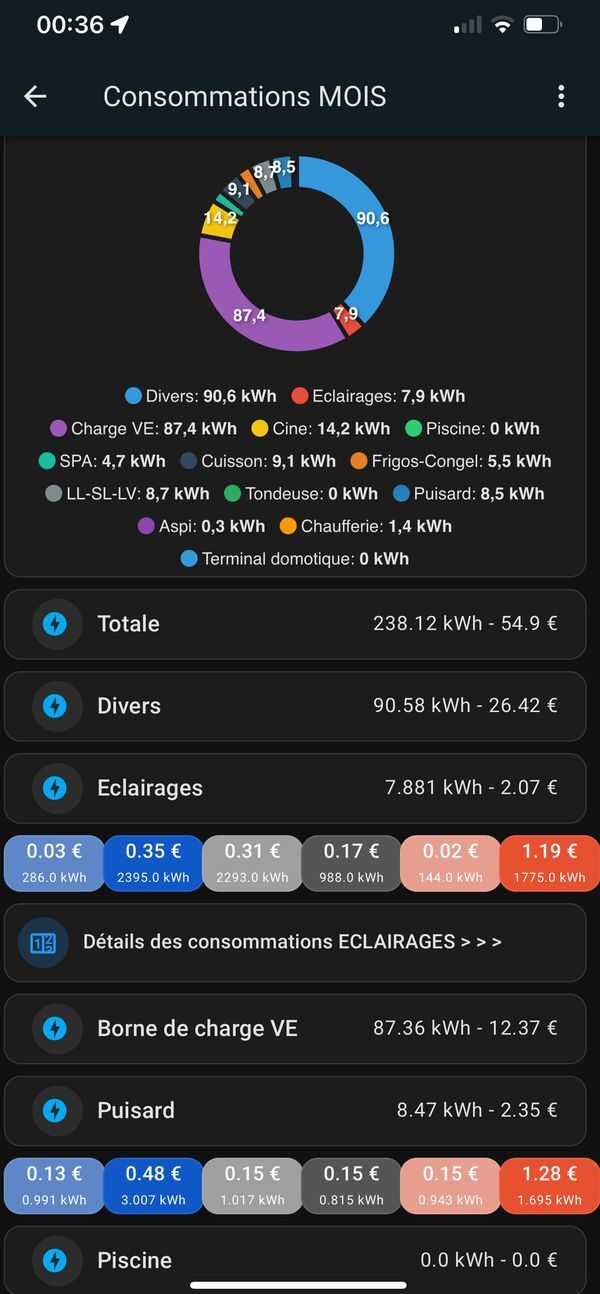Toggle the Divers legend item in chart
Screen dimensions: 600x1294
200,396
